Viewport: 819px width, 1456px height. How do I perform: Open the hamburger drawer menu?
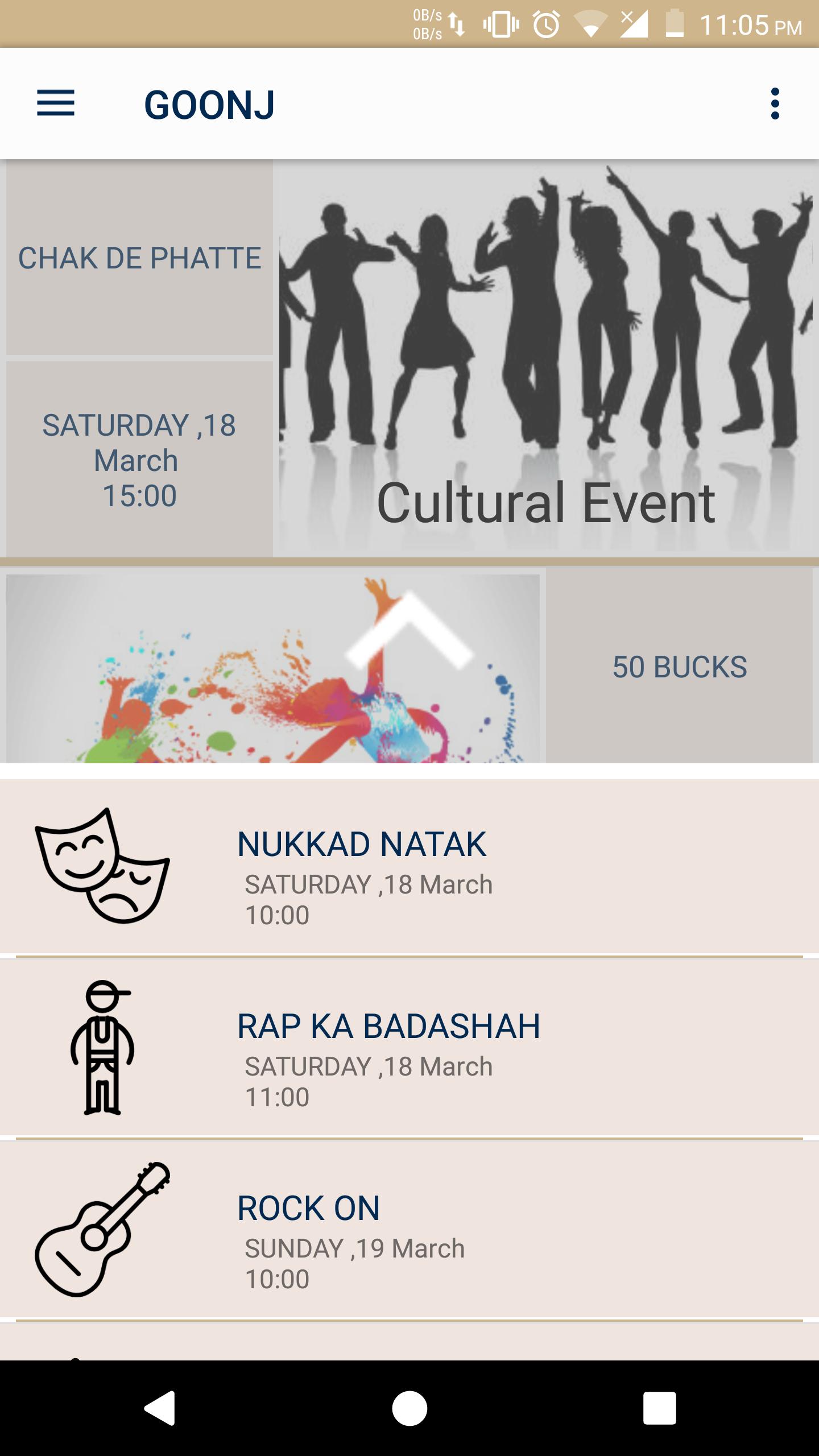pyautogui.click(x=56, y=104)
